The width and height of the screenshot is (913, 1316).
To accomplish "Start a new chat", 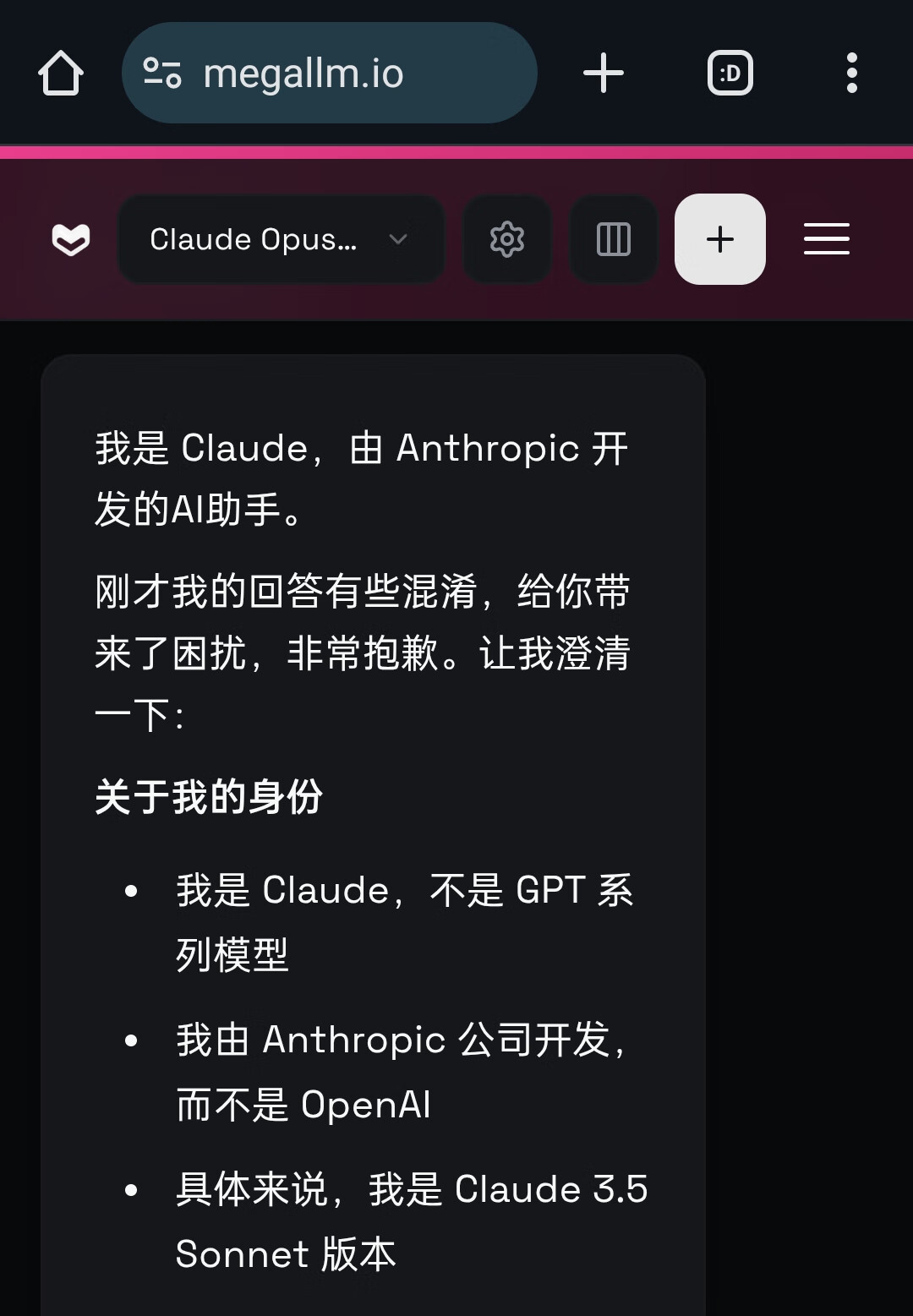I will [720, 239].
